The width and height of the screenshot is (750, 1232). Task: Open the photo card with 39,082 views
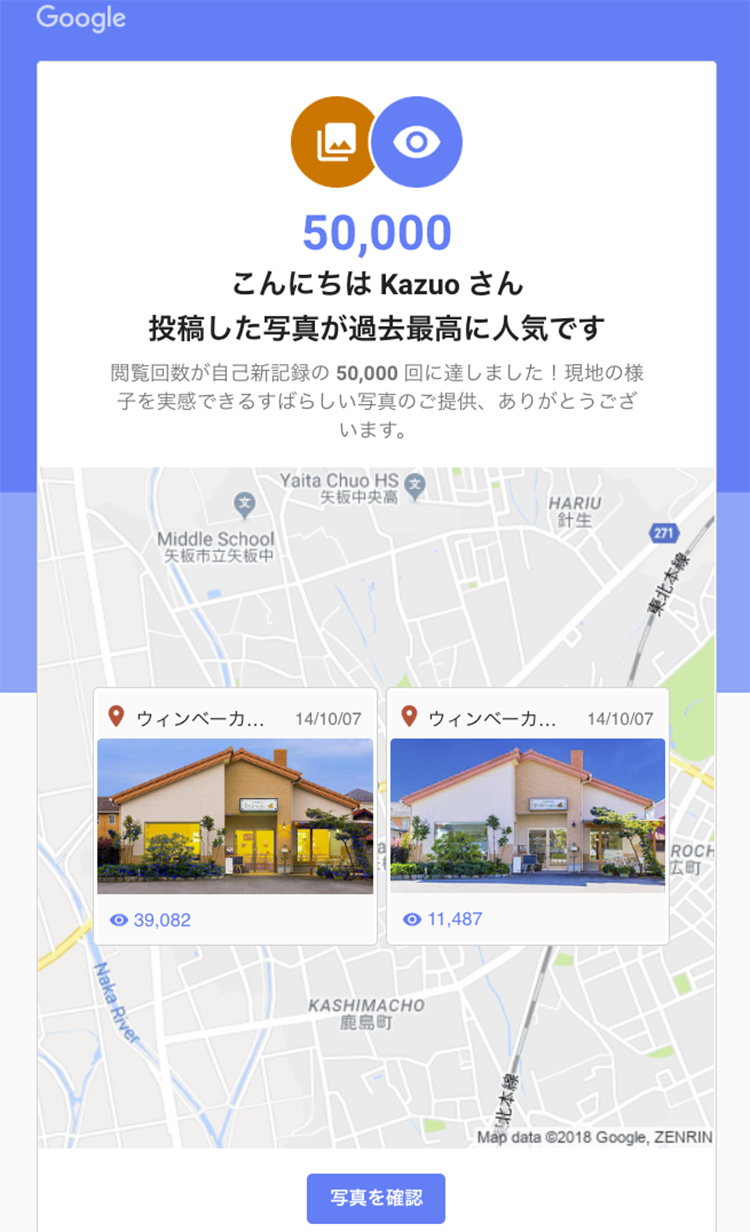pos(235,816)
